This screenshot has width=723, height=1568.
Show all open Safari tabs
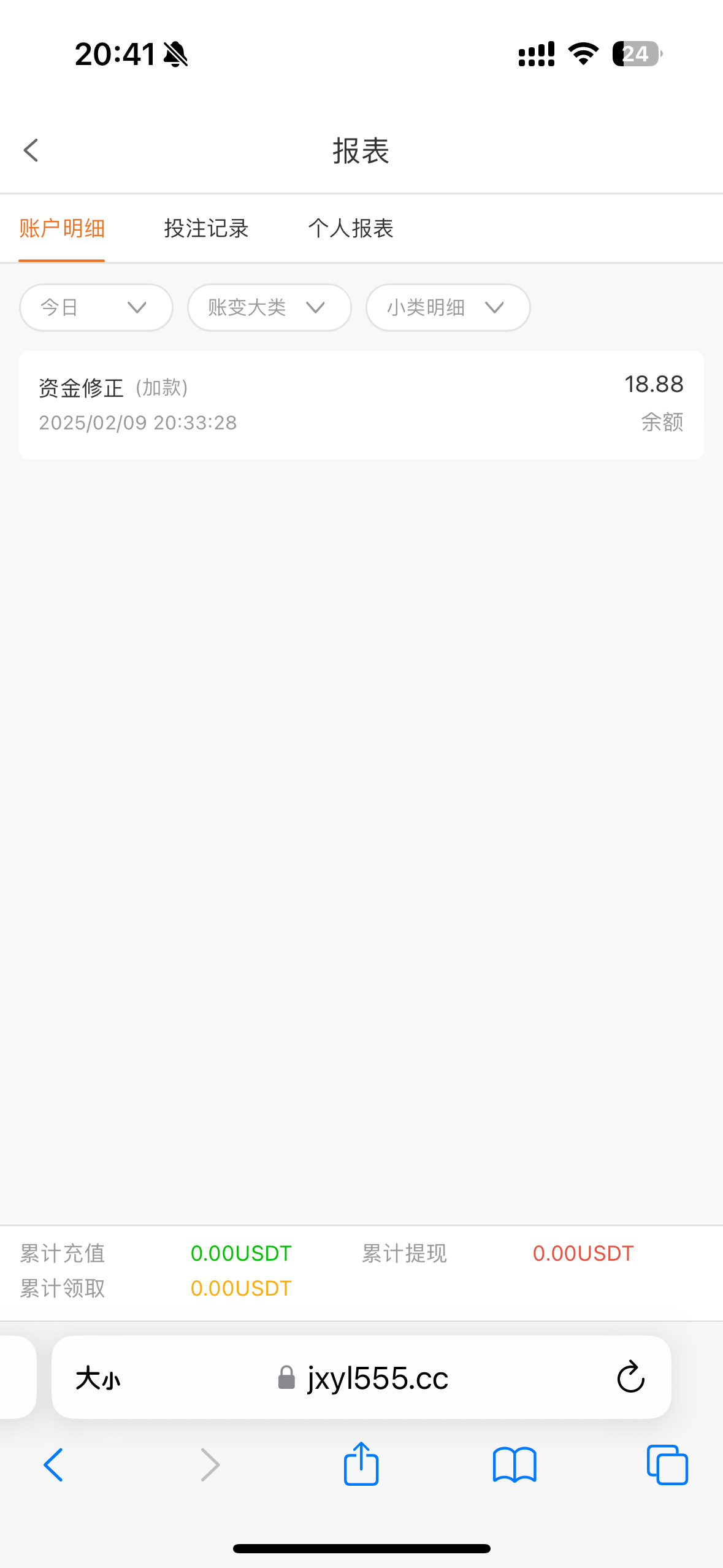667,1465
